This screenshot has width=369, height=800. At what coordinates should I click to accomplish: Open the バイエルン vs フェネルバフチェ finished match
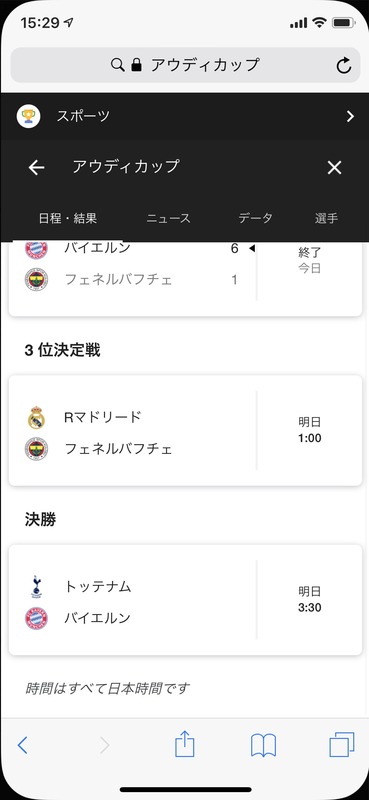(x=185, y=279)
